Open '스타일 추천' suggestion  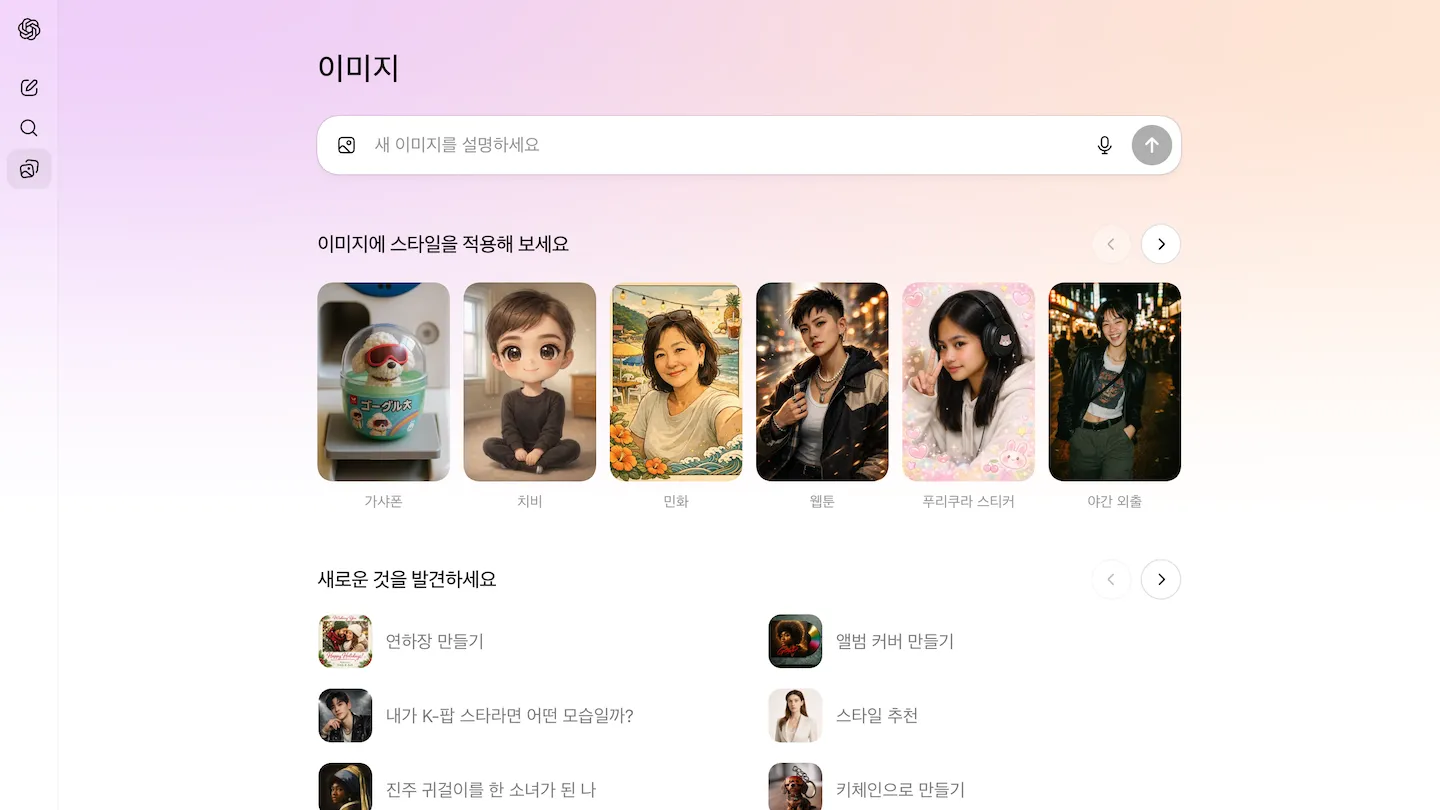point(876,716)
